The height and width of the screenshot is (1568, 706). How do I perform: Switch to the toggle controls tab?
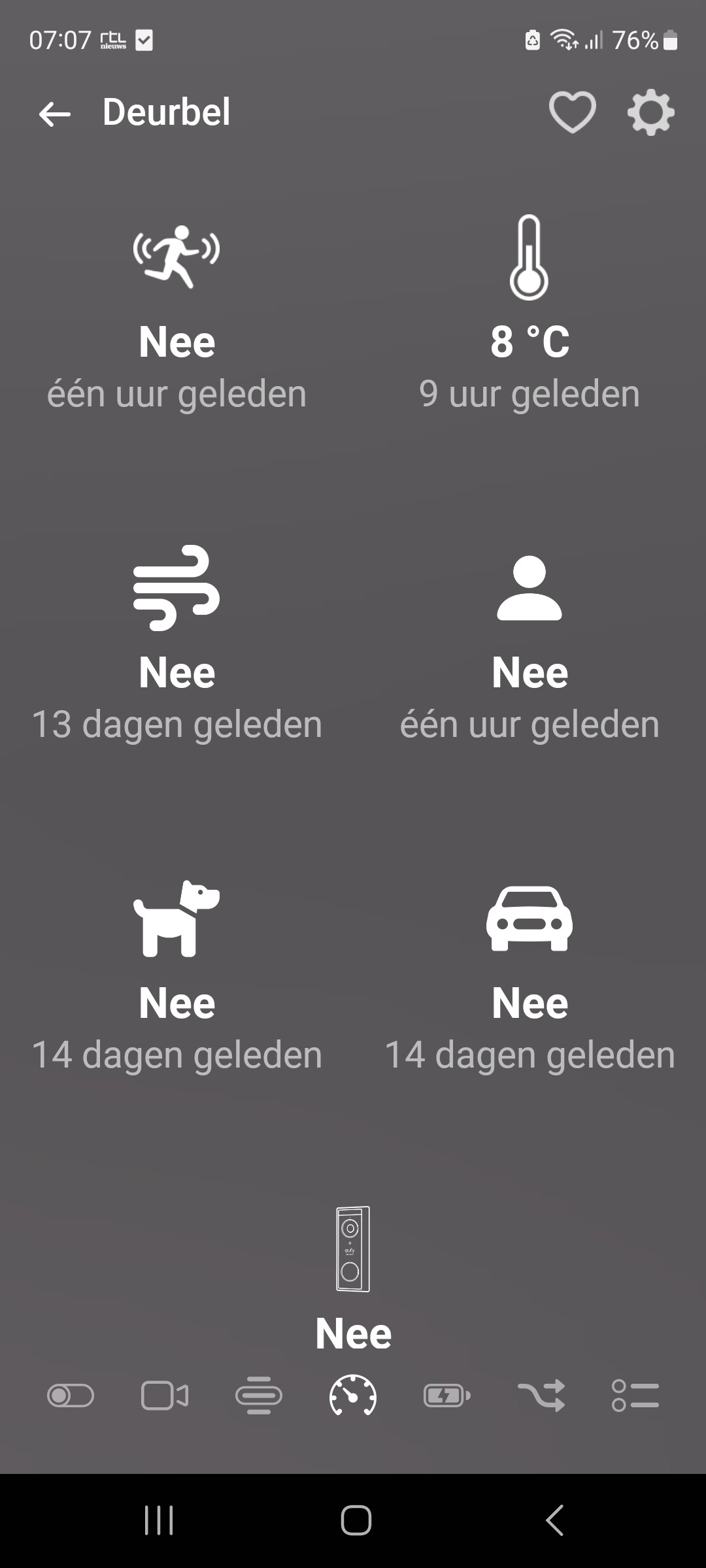71,1396
